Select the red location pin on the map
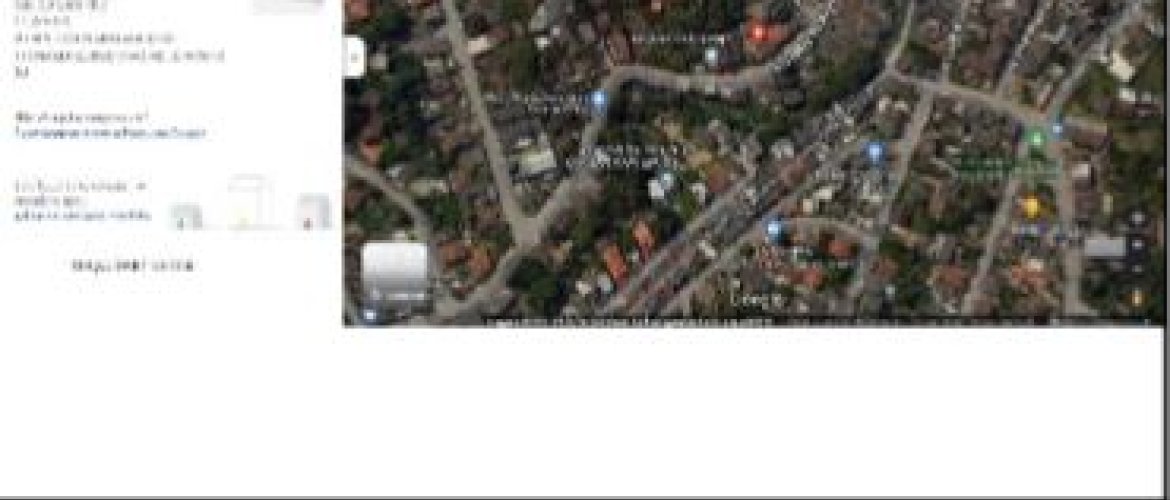Image resolution: width=1170 pixels, height=500 pixels. coord(758,33)
